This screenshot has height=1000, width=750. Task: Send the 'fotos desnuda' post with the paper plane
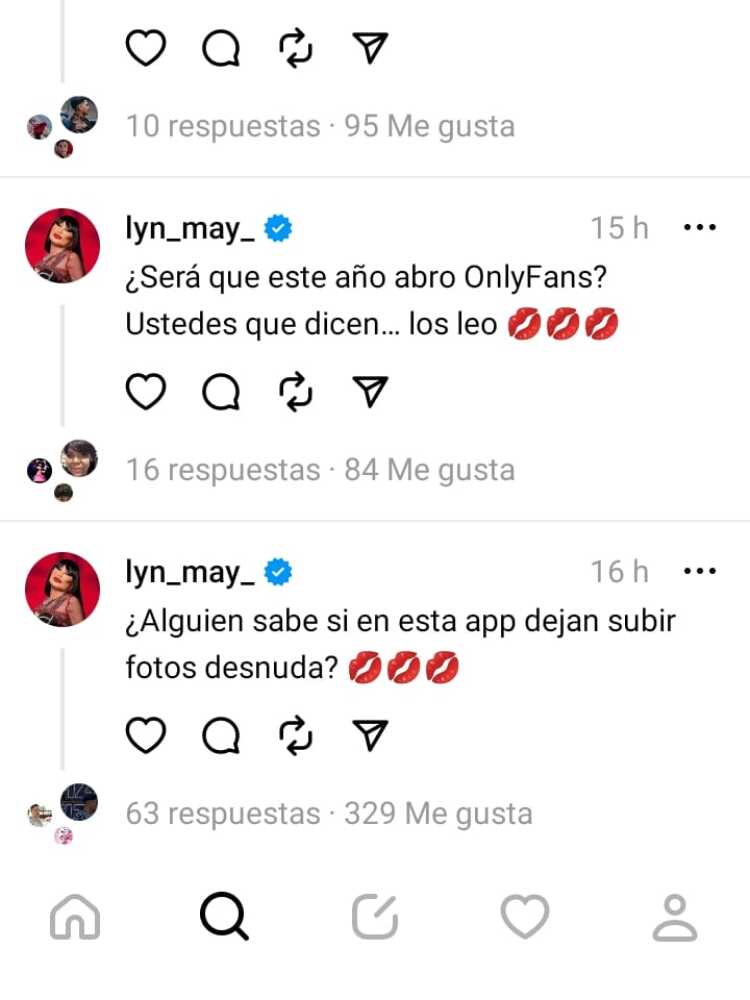pyautogui.click(x=370, y=735)
